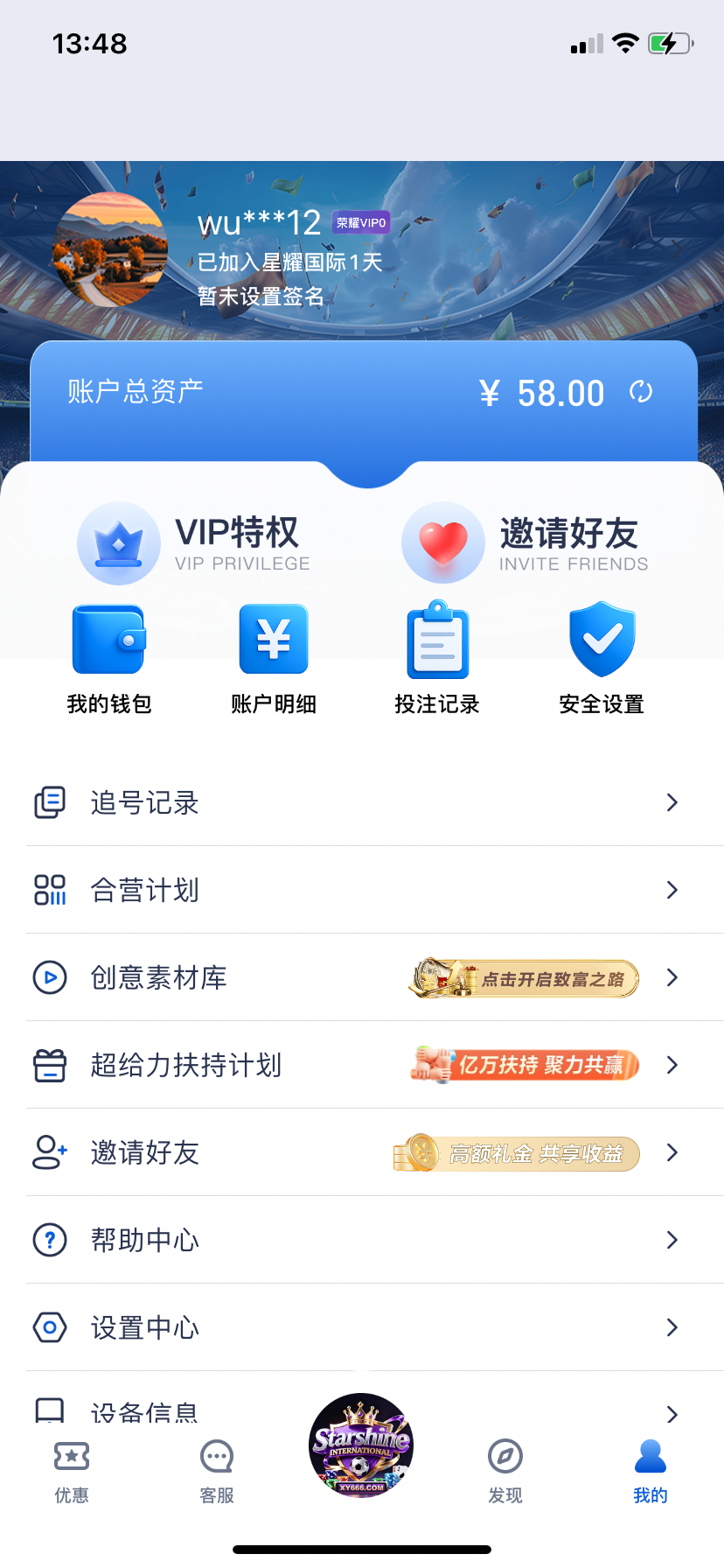The height and width of the screenshot is (1568, 724).
Task: Open the 追号记录 row
Action: pyautogui.click(x=362, y=802)
